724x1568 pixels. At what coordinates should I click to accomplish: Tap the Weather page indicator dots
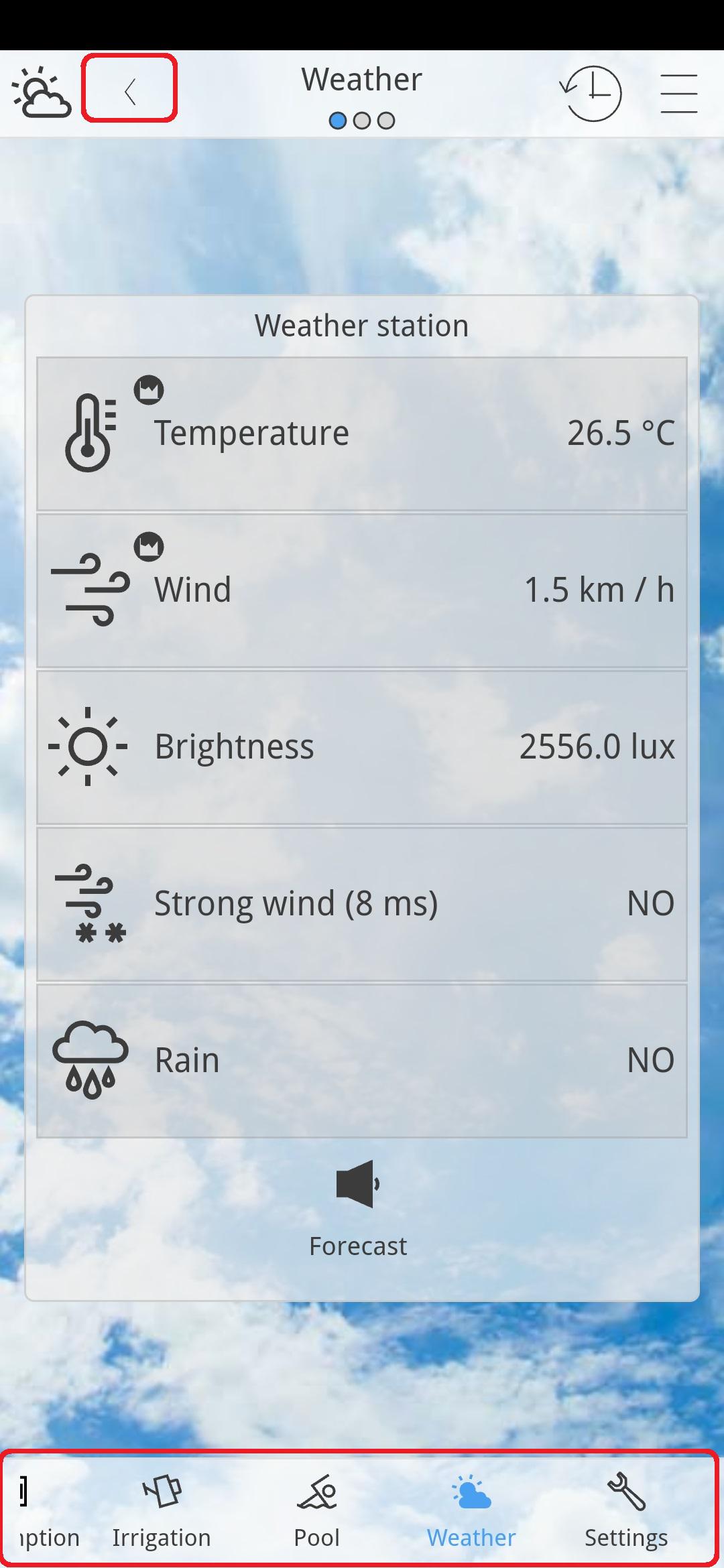pos(362,121)
